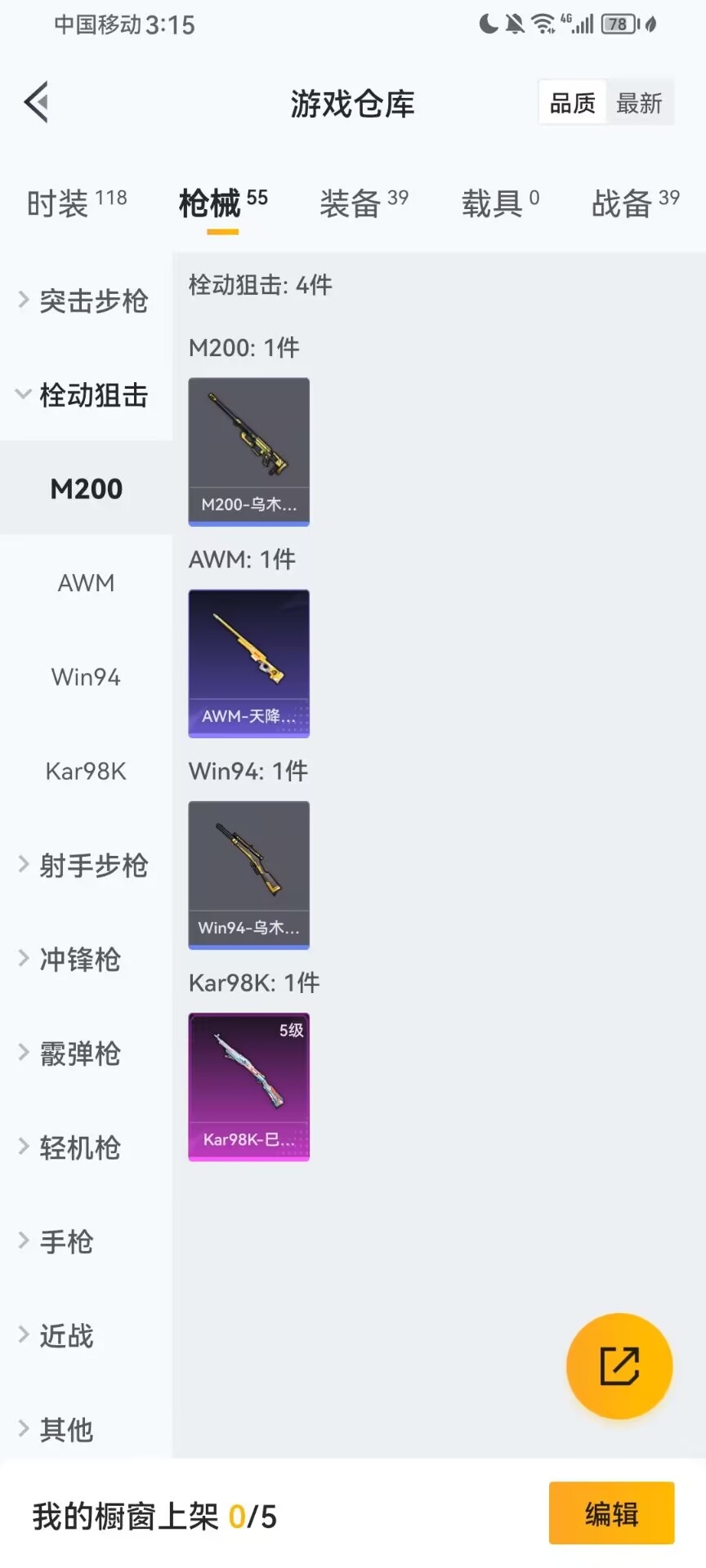This screenshot has width=706, height=1568.
Task: Expand the 射手步枪 category
Action: [85, 866]
